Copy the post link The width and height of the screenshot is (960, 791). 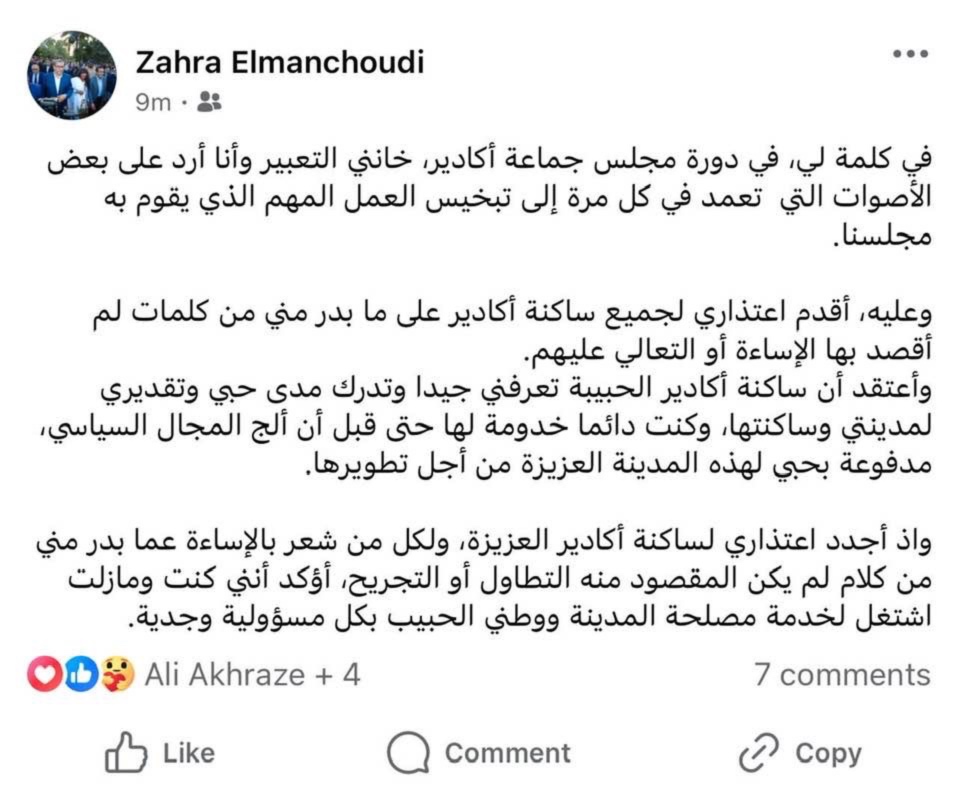799,752
